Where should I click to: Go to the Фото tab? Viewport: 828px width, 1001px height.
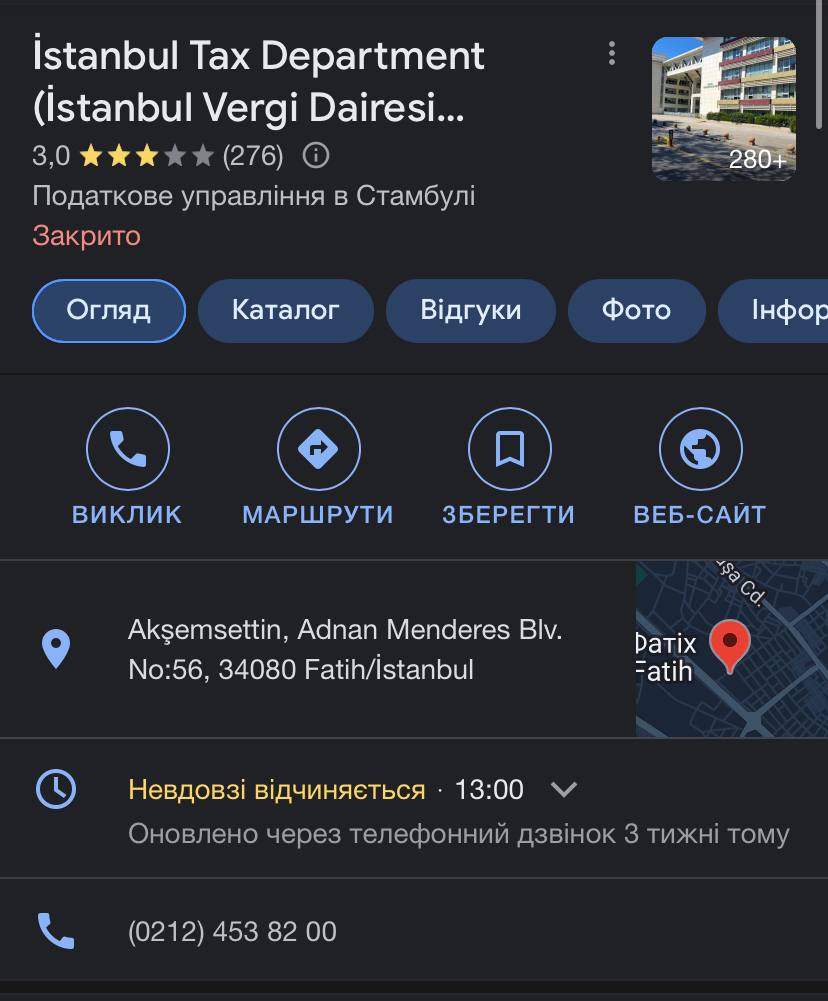[x=636, y=310]
